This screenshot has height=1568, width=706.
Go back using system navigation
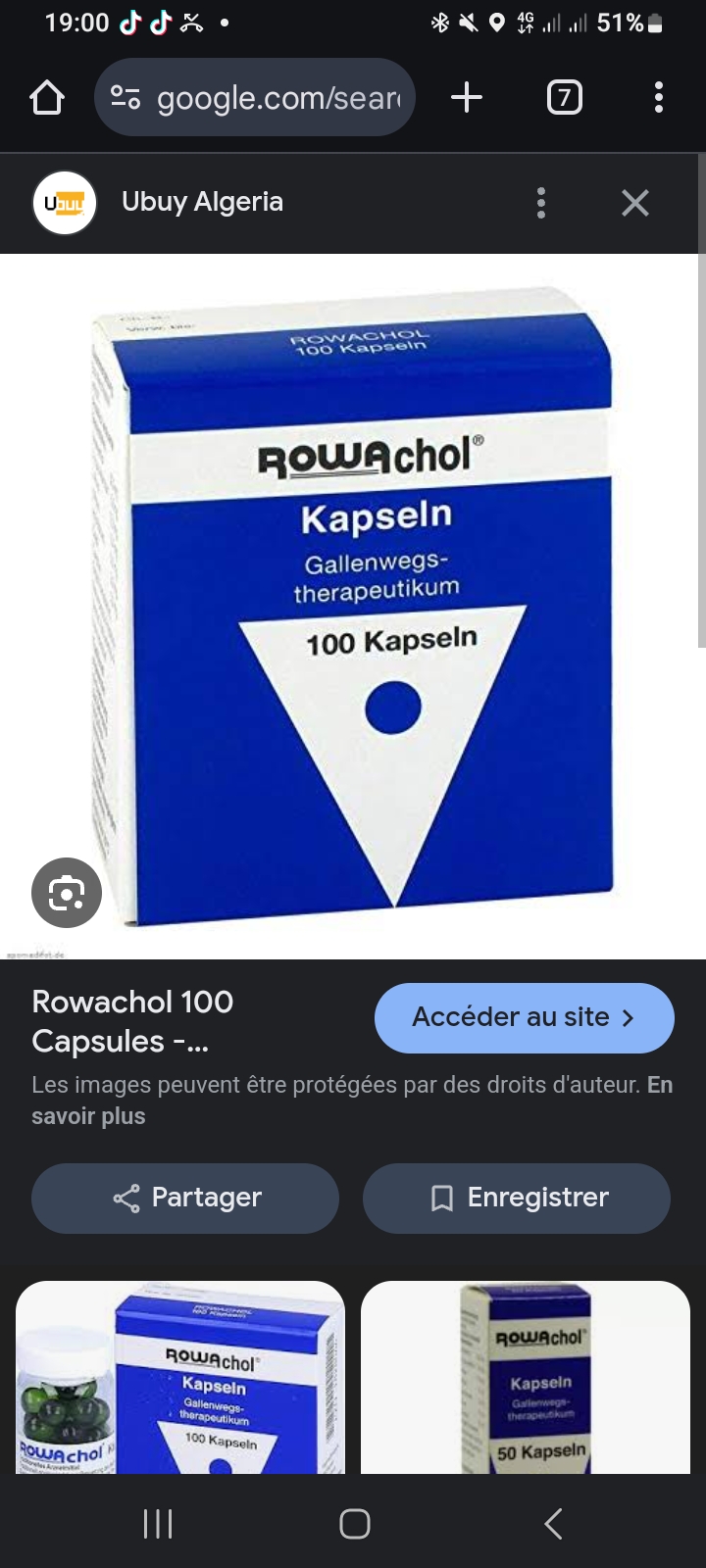(x=553, y=1523)
